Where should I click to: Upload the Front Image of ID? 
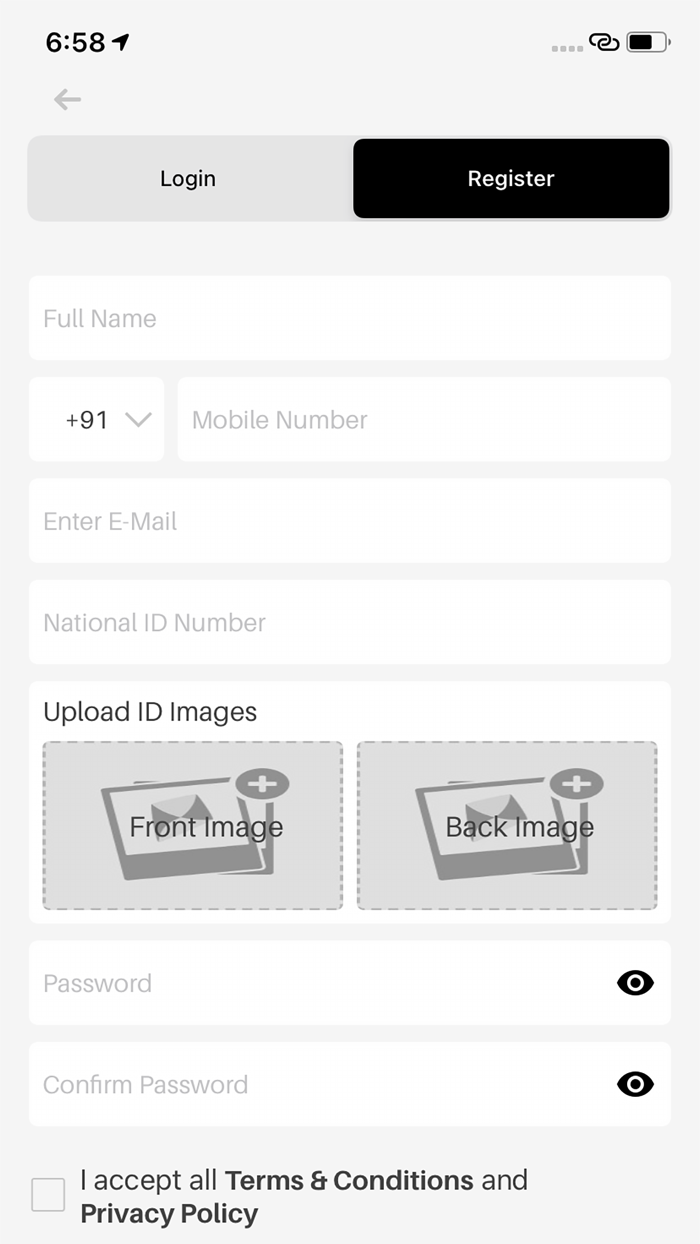(x=193, y=826)
